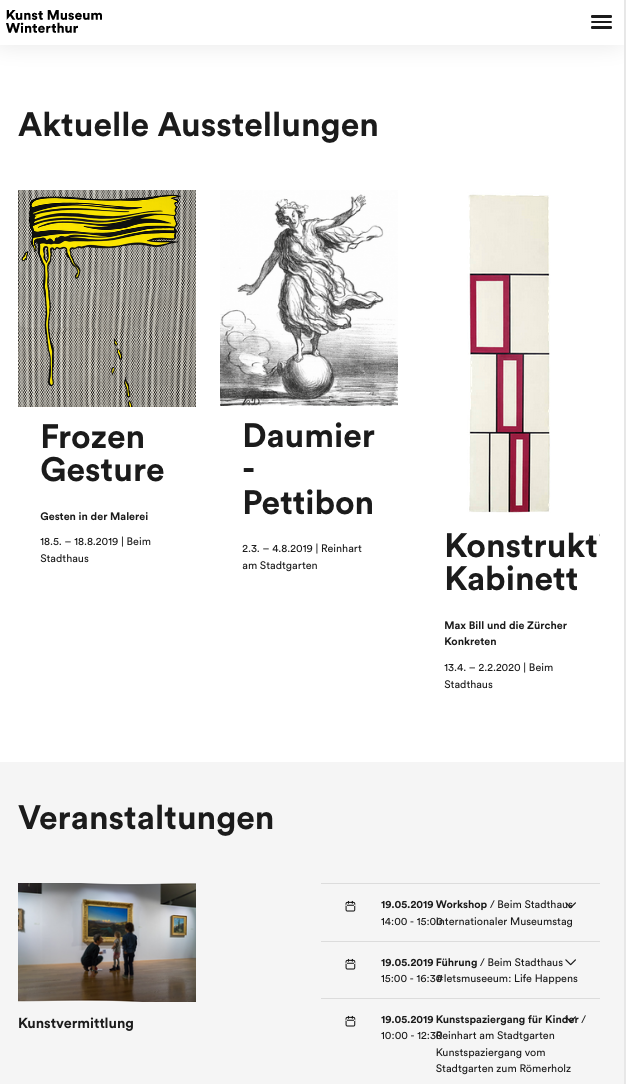Viewport: 626px width, 1084px height.
Task: Expand the Workshop Internationaler Museumstag event
Action: pyautogui.click(x=571, y=905)
